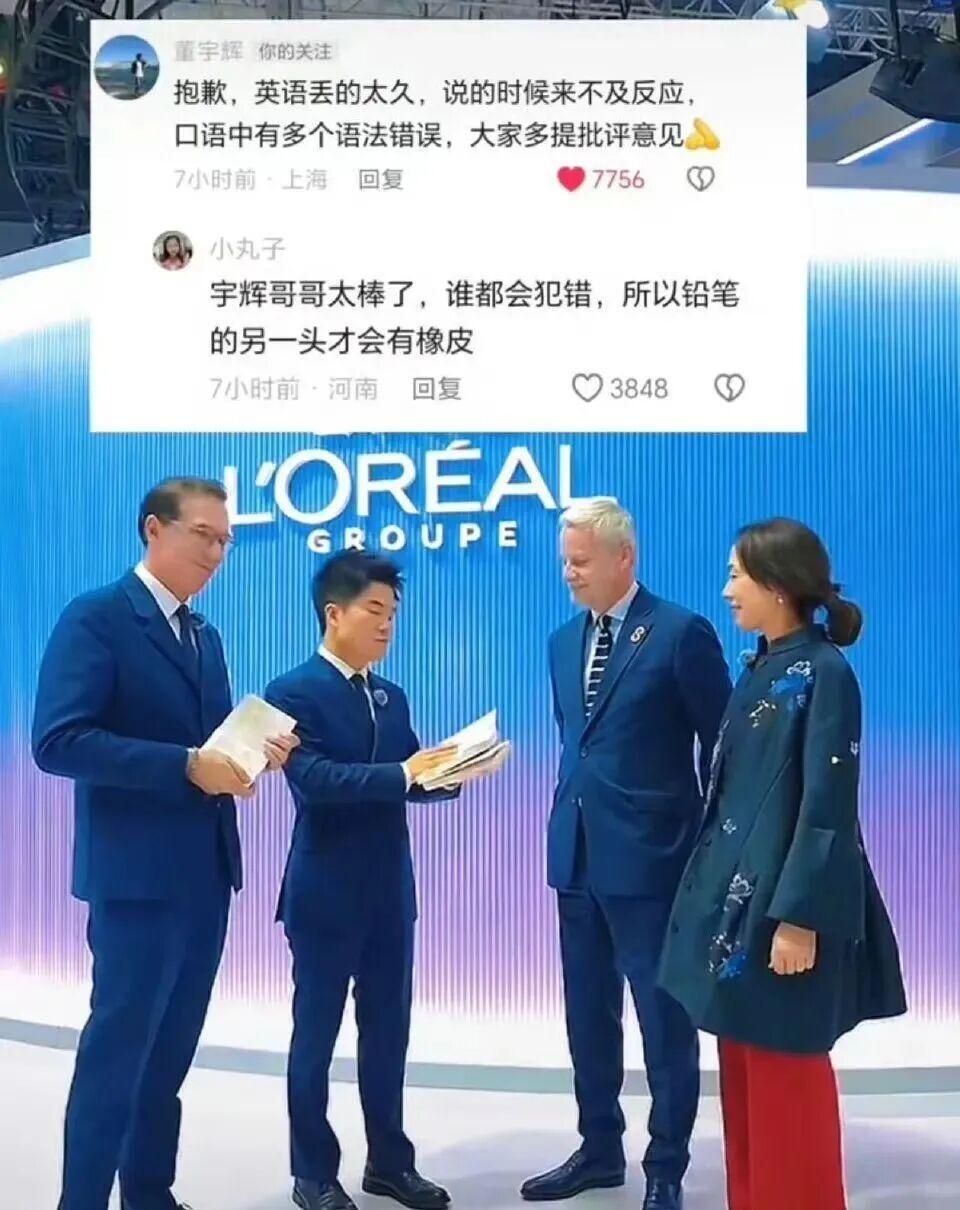Open 小丸子's profile avatar
The width and height of the screenshot is (960, 1210).
point(171,251)
